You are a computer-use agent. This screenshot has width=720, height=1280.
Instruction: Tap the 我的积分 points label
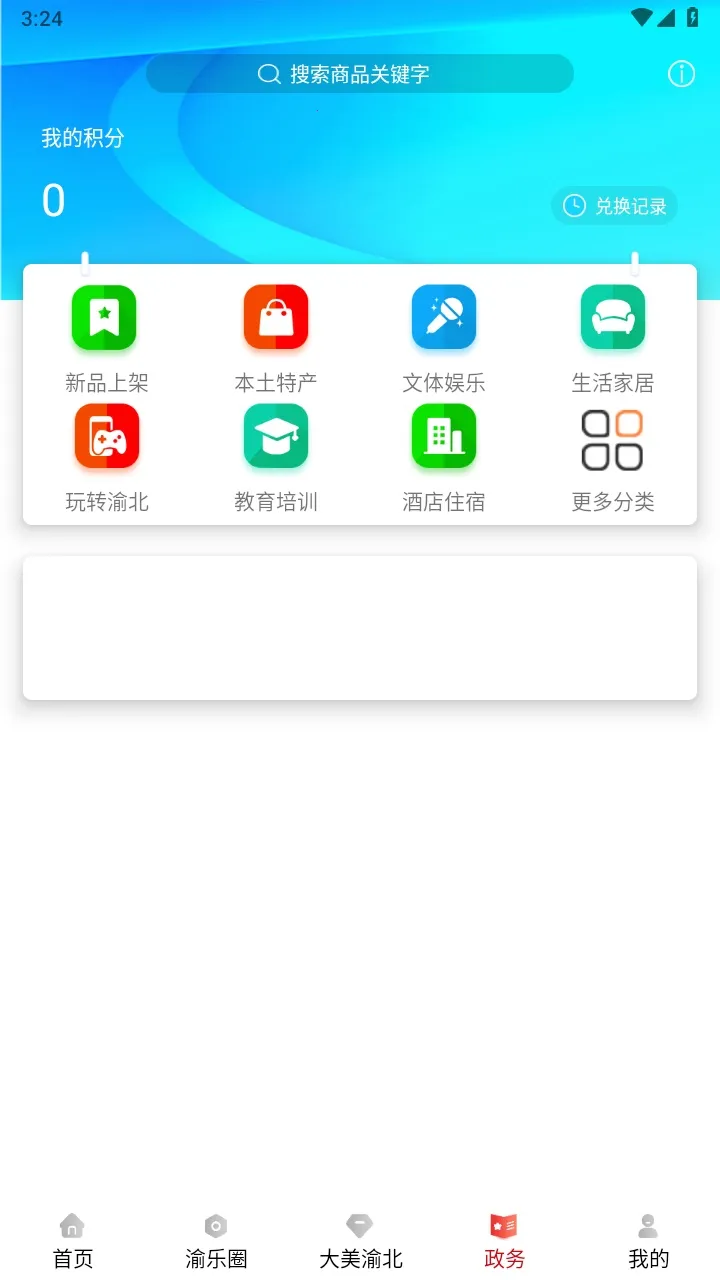(83, 137)
